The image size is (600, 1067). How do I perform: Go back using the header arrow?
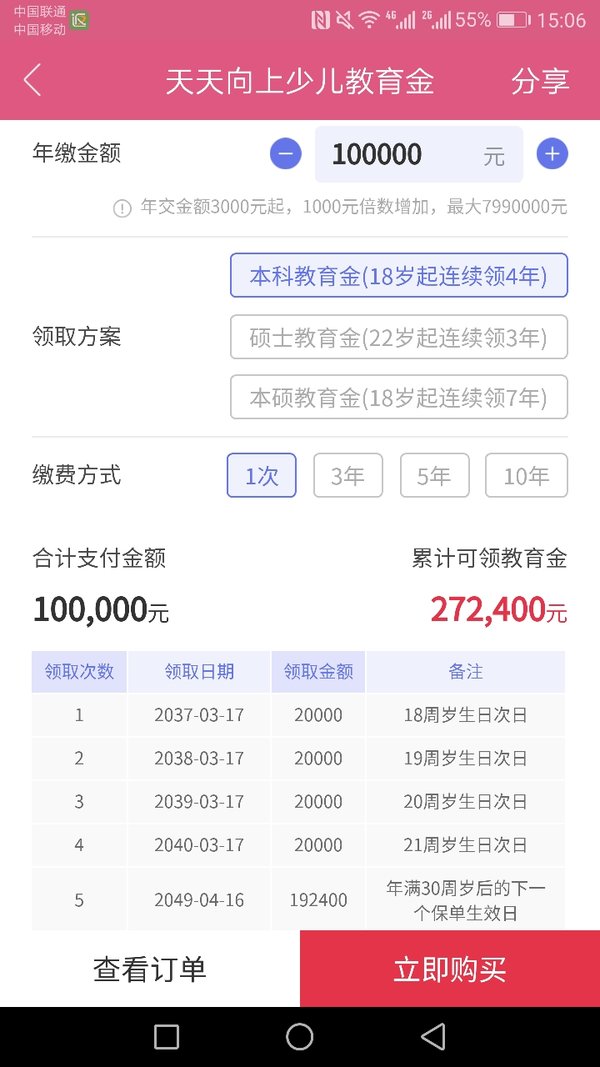tap(33, 80)
